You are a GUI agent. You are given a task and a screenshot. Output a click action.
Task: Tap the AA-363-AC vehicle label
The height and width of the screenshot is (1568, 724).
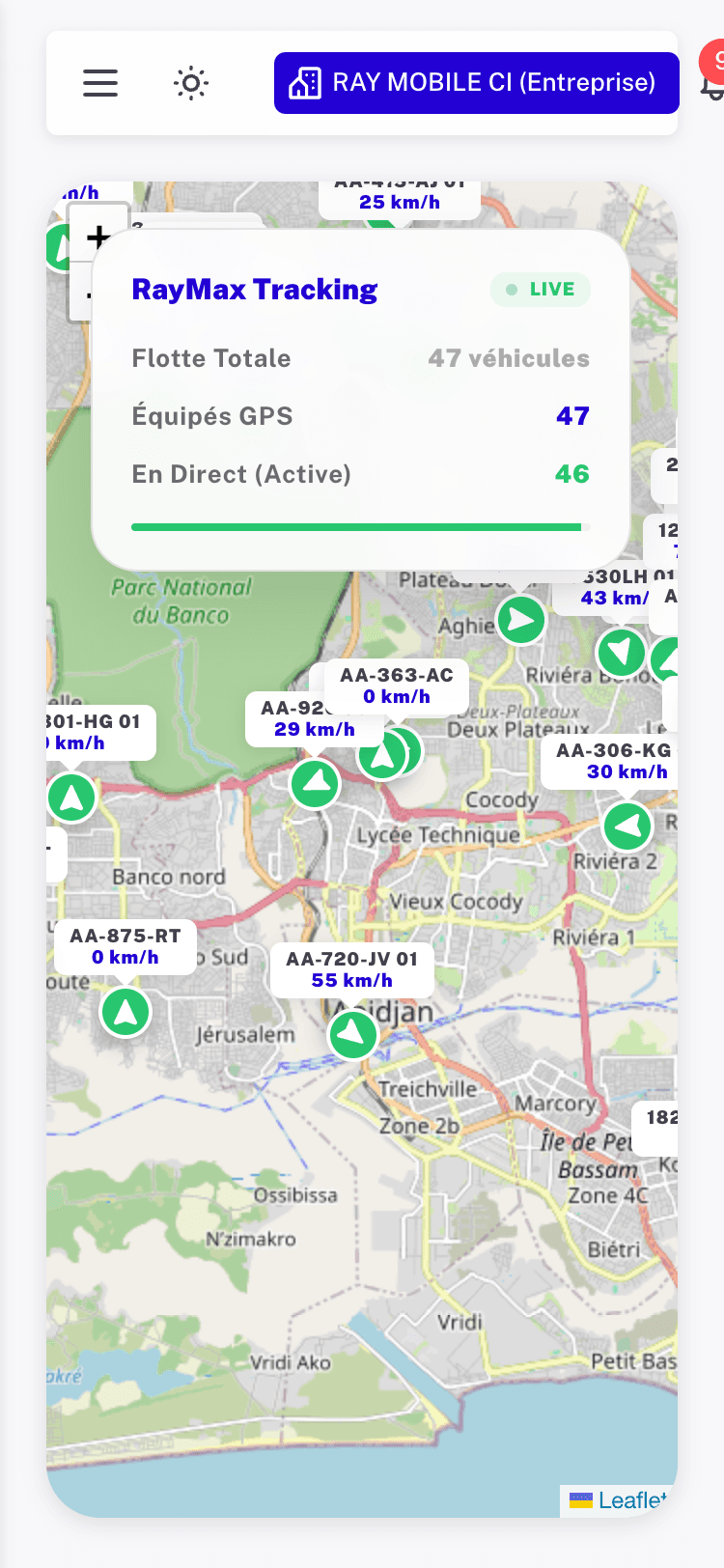396,686
